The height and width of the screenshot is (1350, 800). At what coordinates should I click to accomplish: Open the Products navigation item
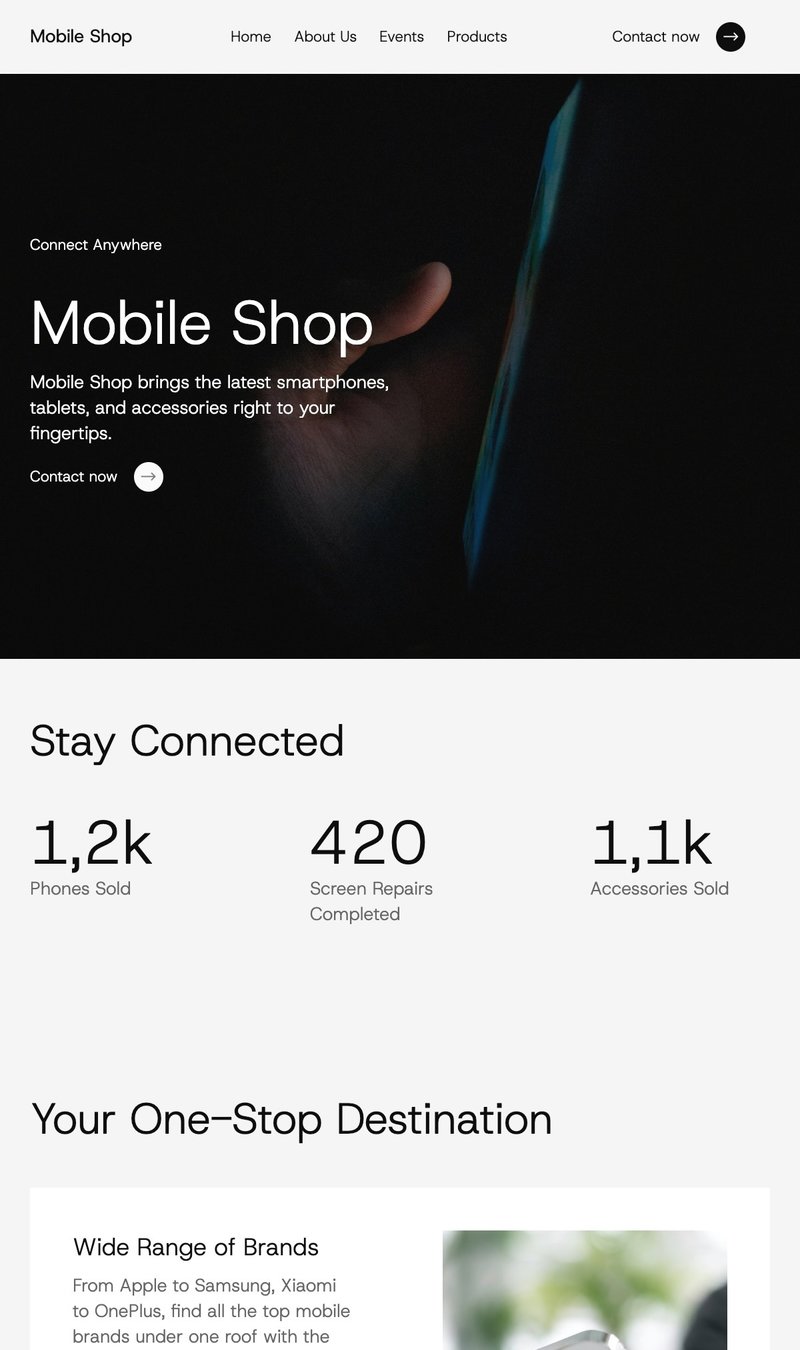point(477,37)
